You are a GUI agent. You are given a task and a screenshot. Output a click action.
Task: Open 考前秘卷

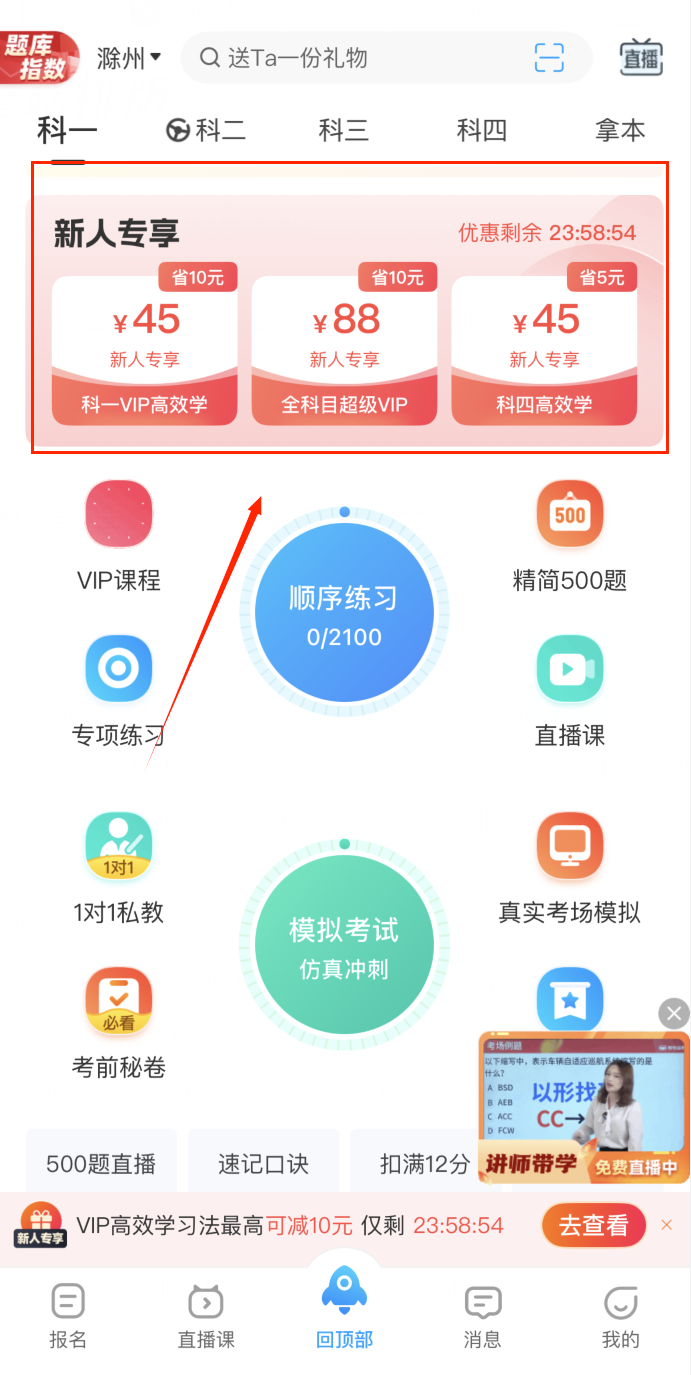click(x=118, y=1022)
